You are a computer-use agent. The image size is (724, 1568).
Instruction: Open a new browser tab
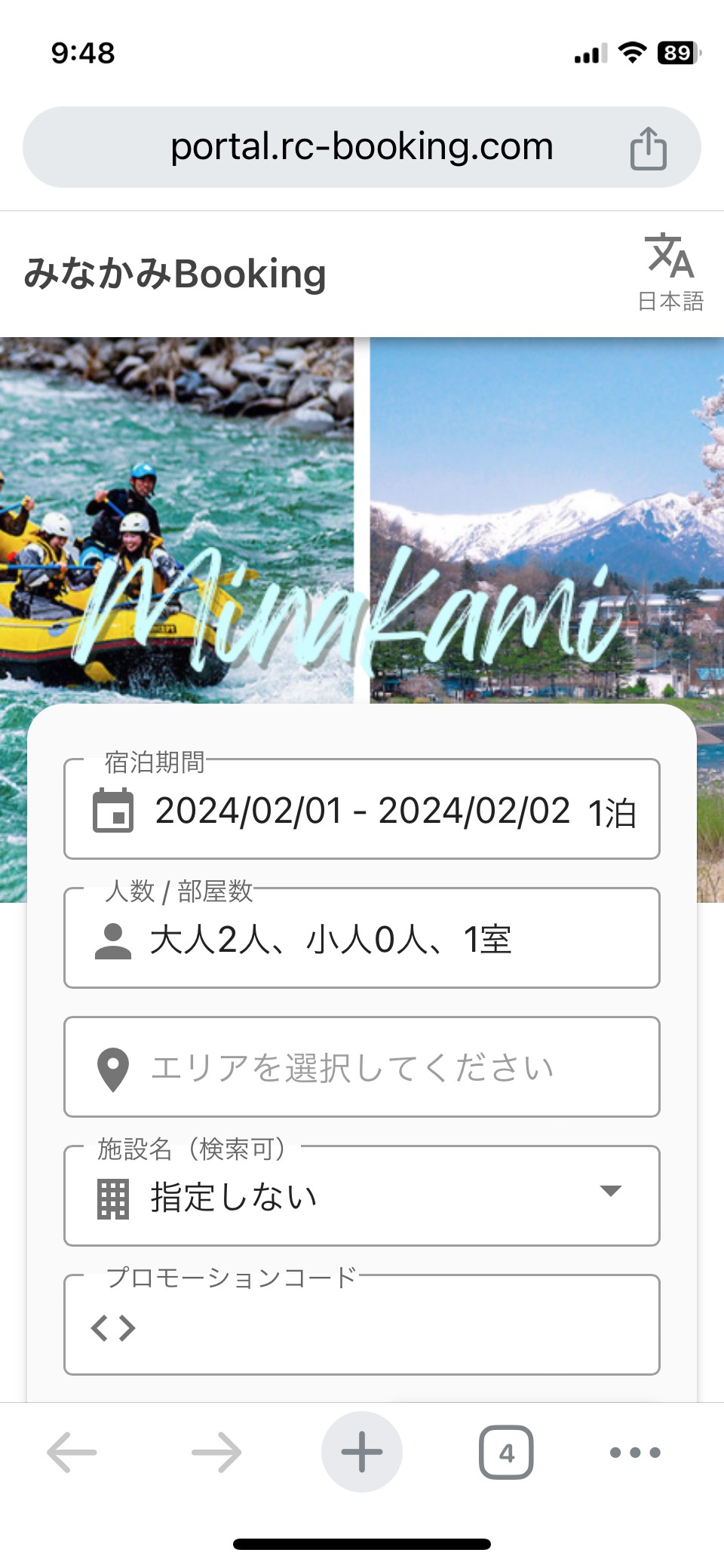pos(362,1452)
